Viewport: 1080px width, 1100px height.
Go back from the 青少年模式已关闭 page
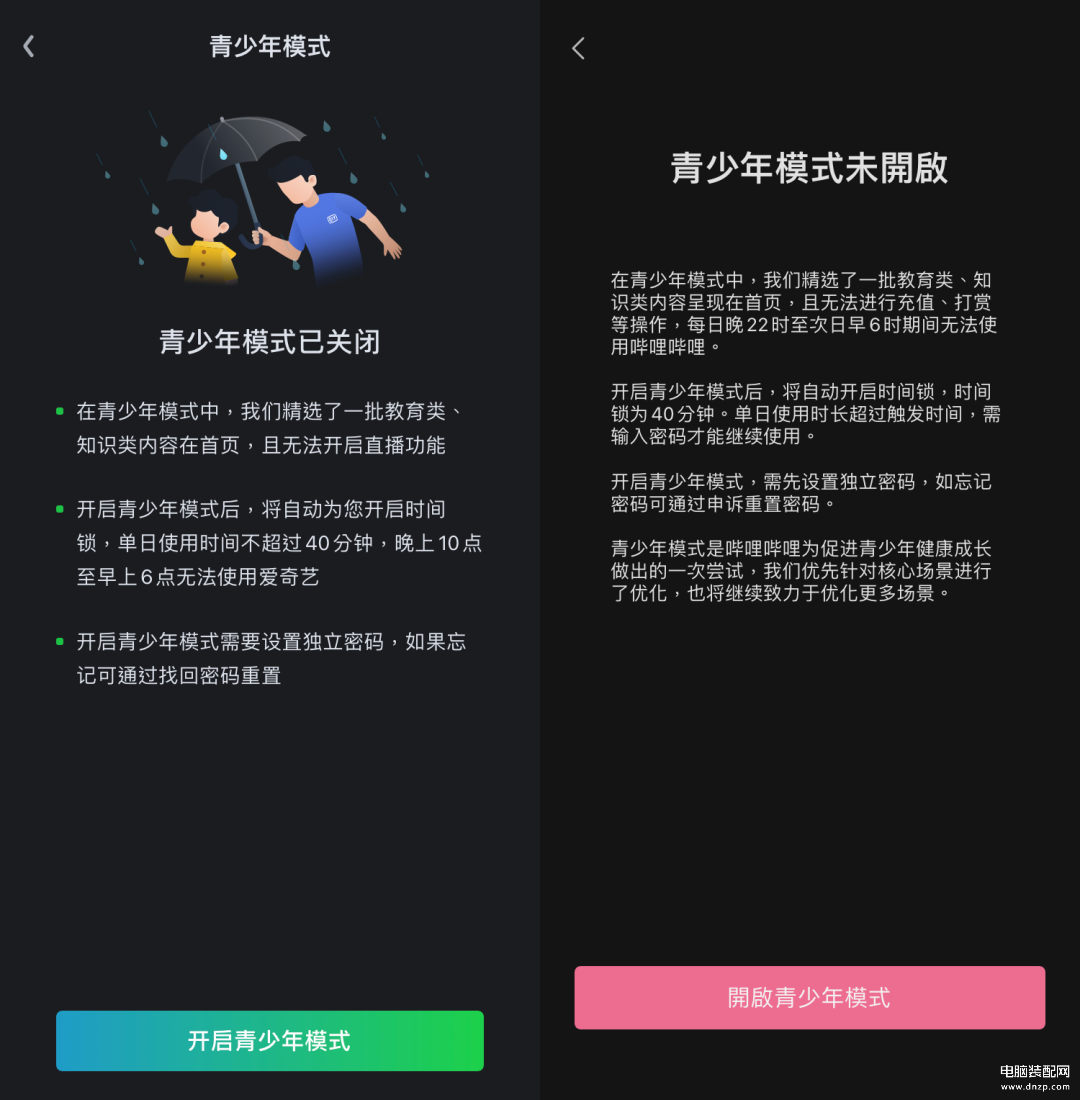coord(29,46)
